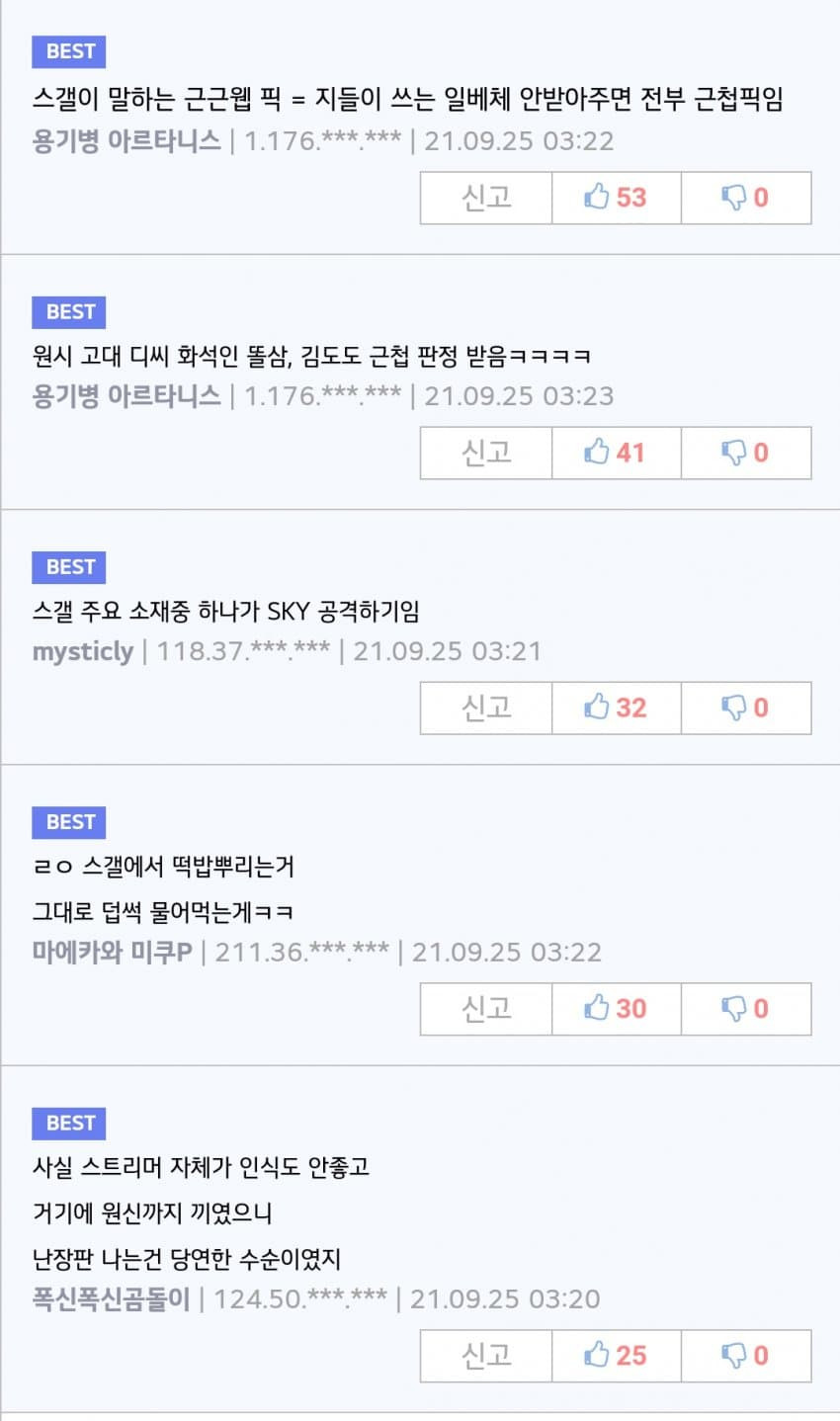The width and height of the screenshot is (840, 1421).
Task: Report 마에카와 미쿠P's comment
Action: point(485,1008)
